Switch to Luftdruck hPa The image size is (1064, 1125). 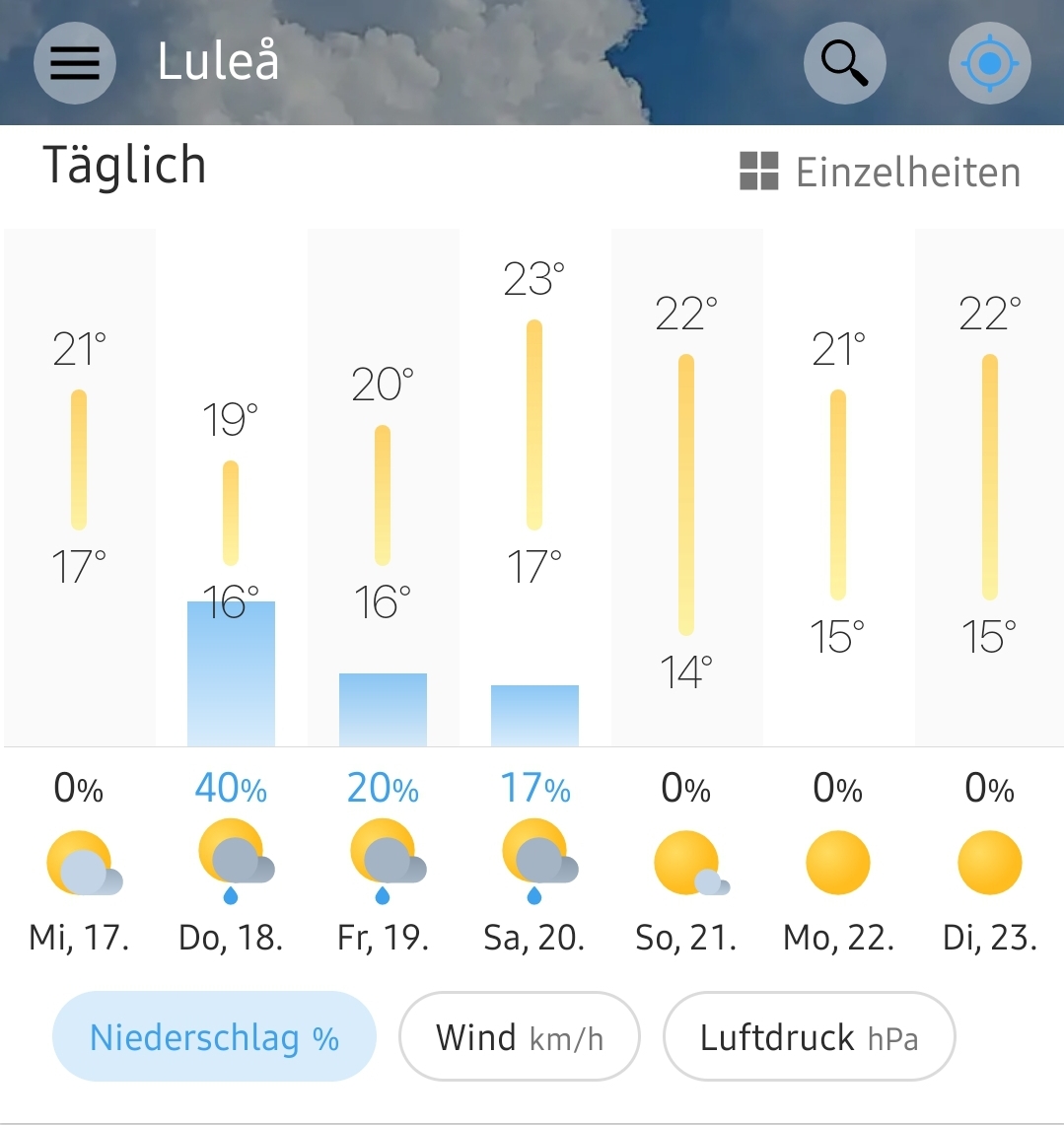[x=809, y=1037]
